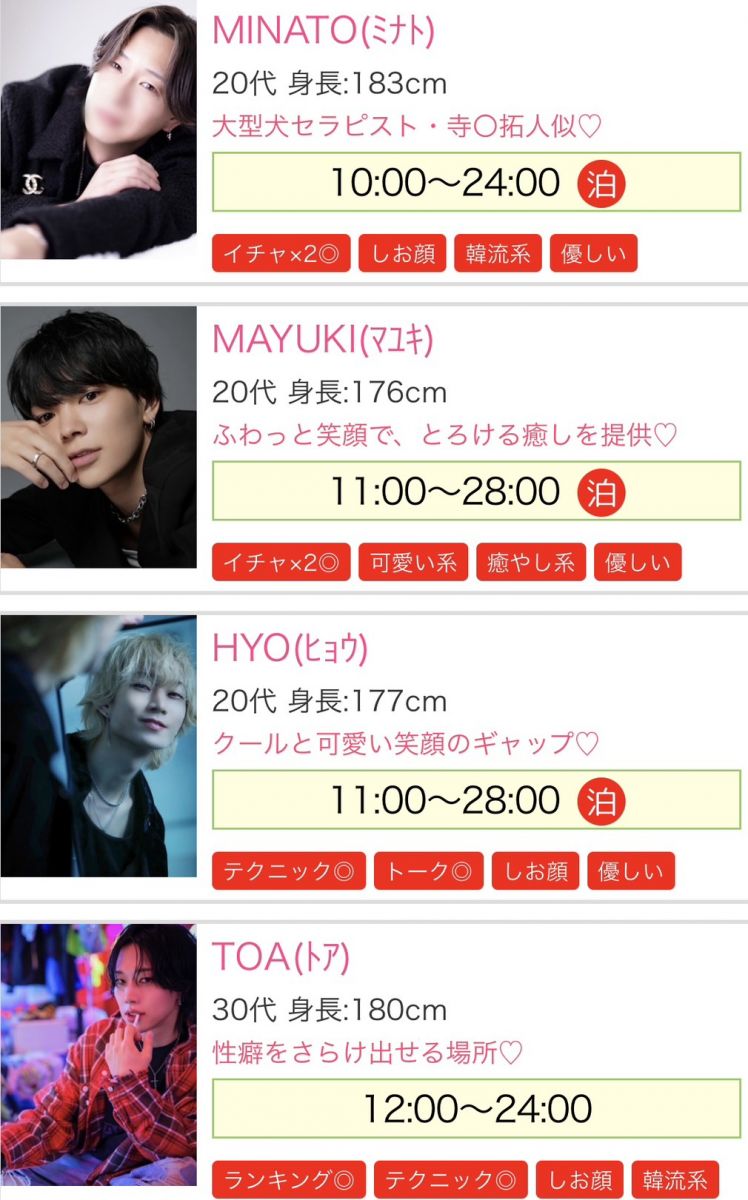Tap the テクニック◎ tag under HYO

click(288, 871)
